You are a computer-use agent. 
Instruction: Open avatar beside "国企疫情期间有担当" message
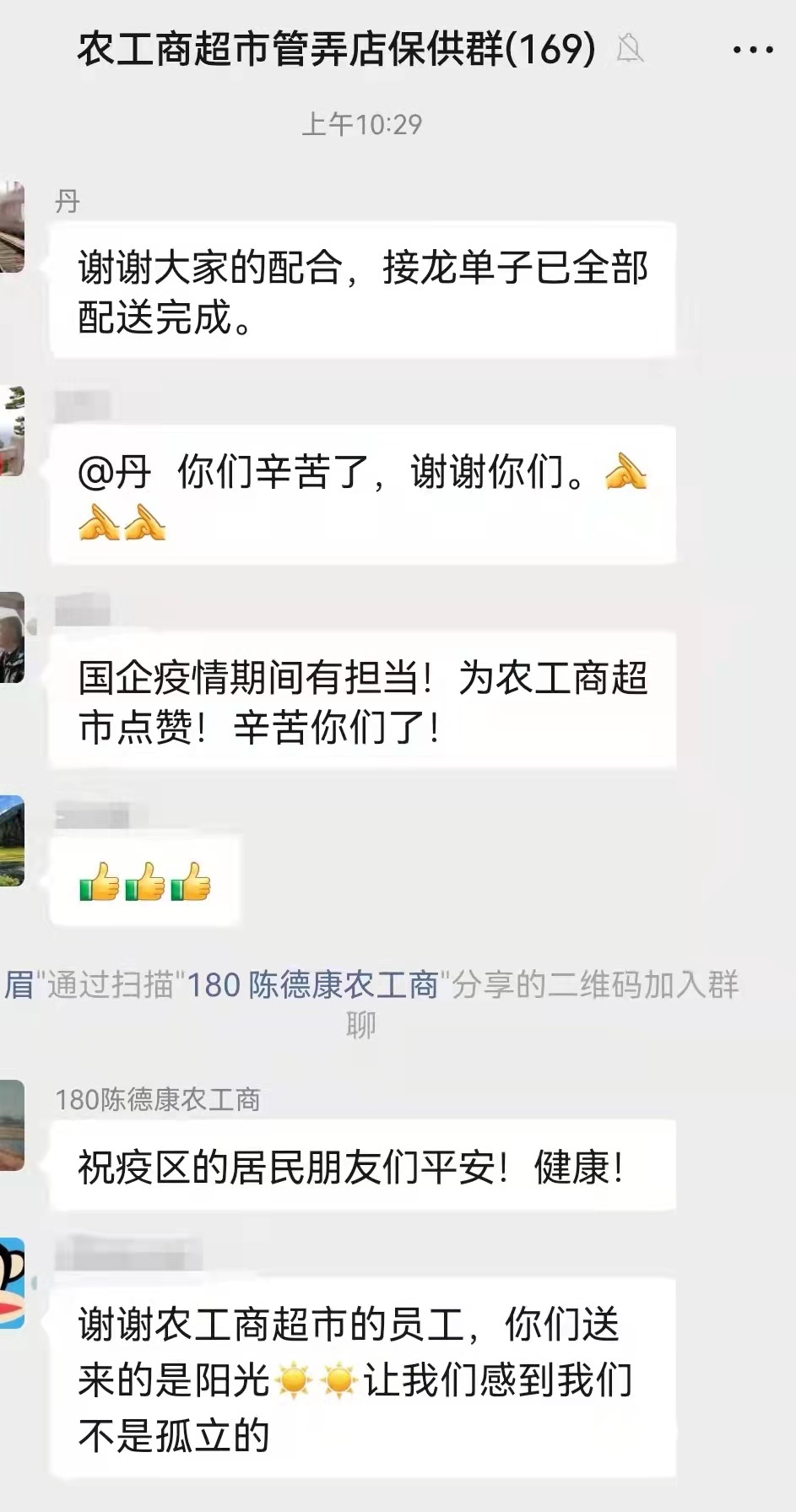point(12,637)
